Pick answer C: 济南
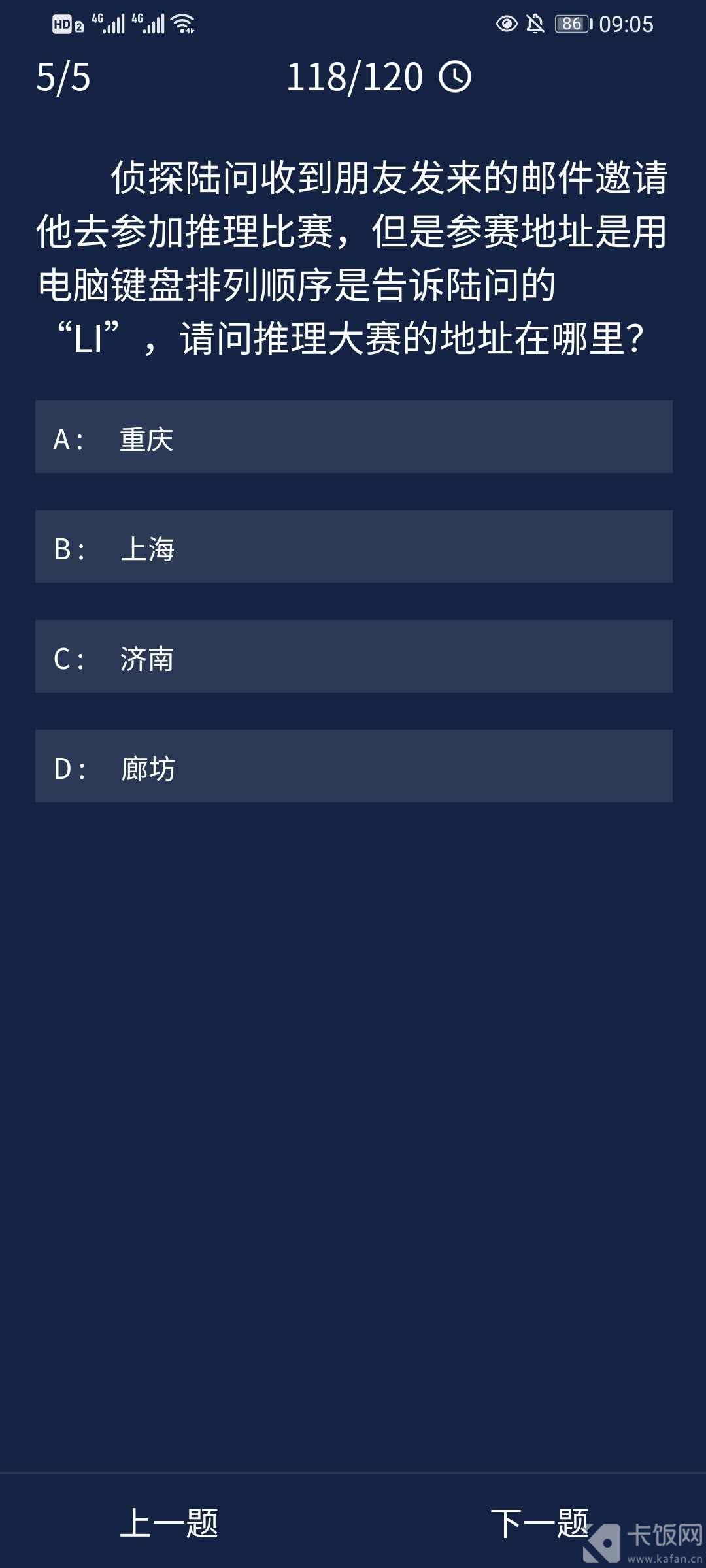The height and width of the screenshot is (1568, 706). 353,657
